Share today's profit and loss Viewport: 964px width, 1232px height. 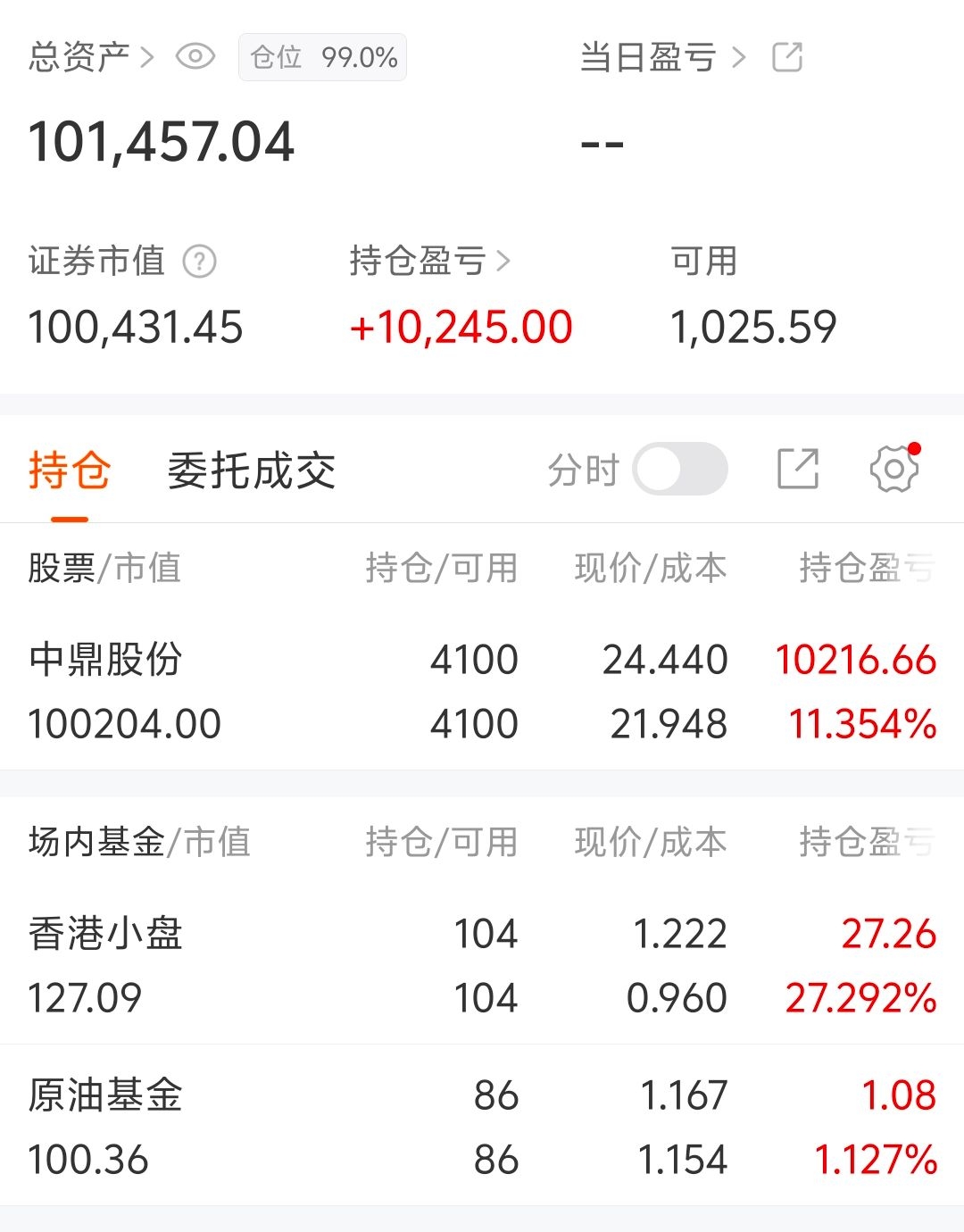tap(787, 57)
